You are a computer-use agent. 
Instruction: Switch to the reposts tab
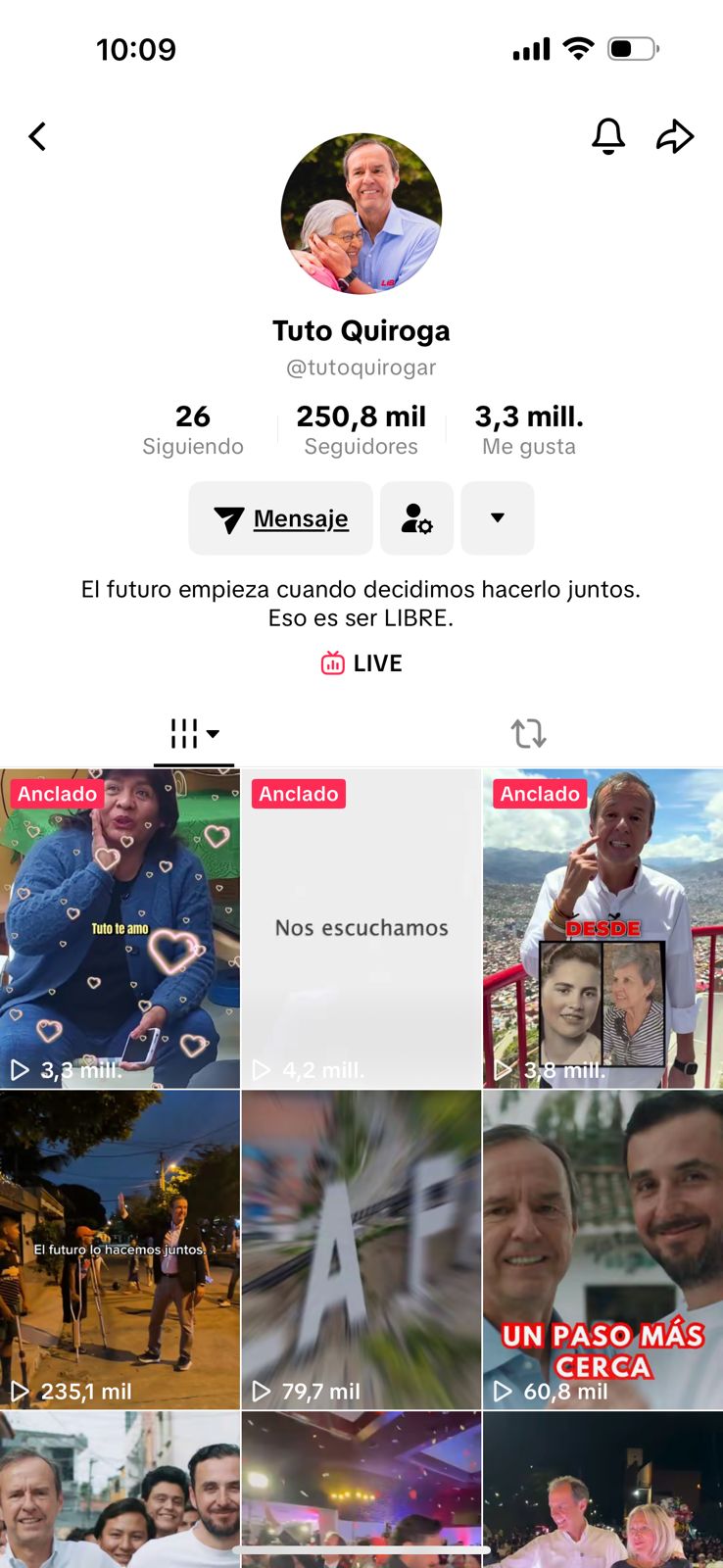(528, 733)
